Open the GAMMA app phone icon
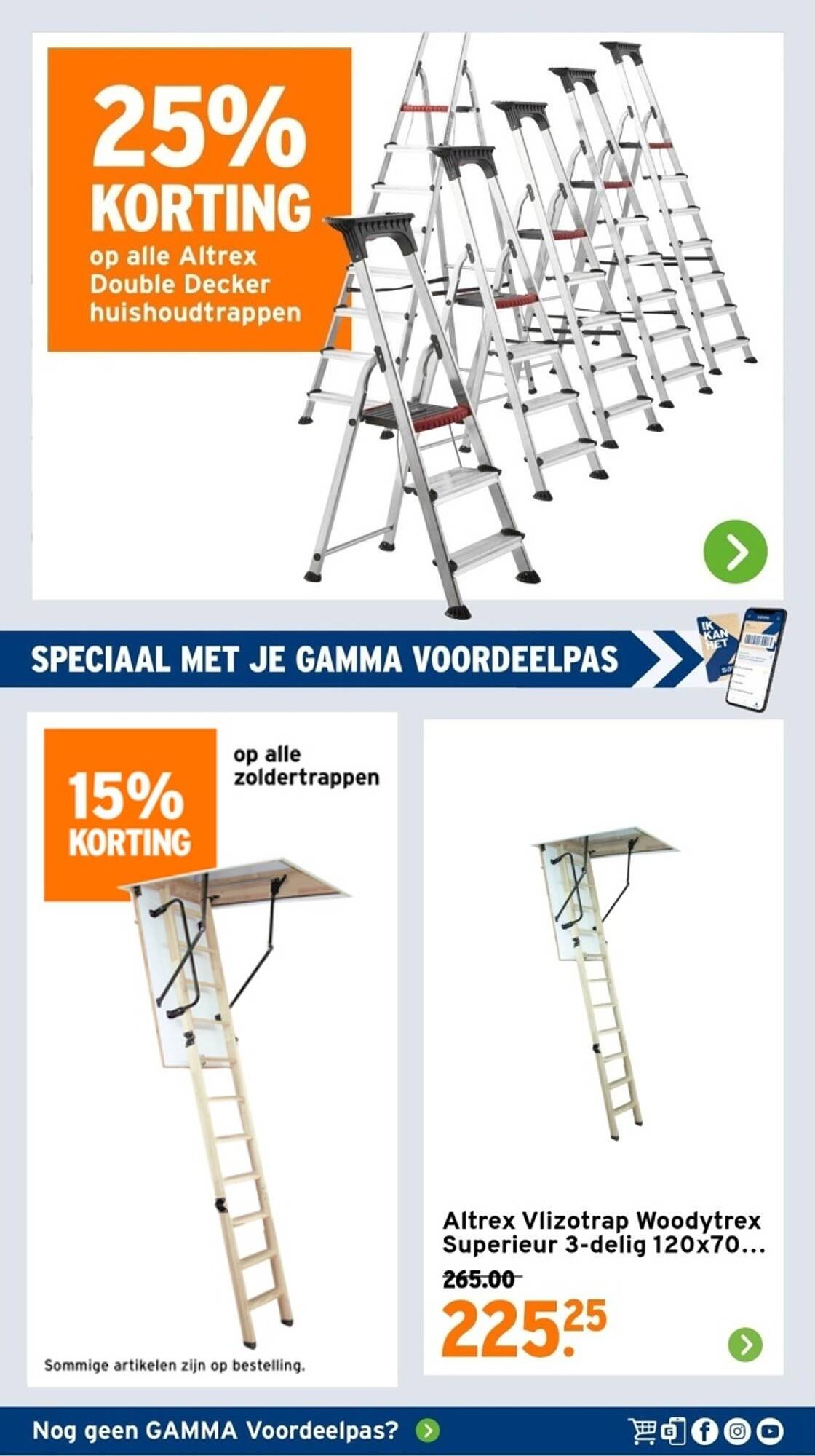Image resolution: width=815 pixels, height=1456 pixels. coord(673,1431)
